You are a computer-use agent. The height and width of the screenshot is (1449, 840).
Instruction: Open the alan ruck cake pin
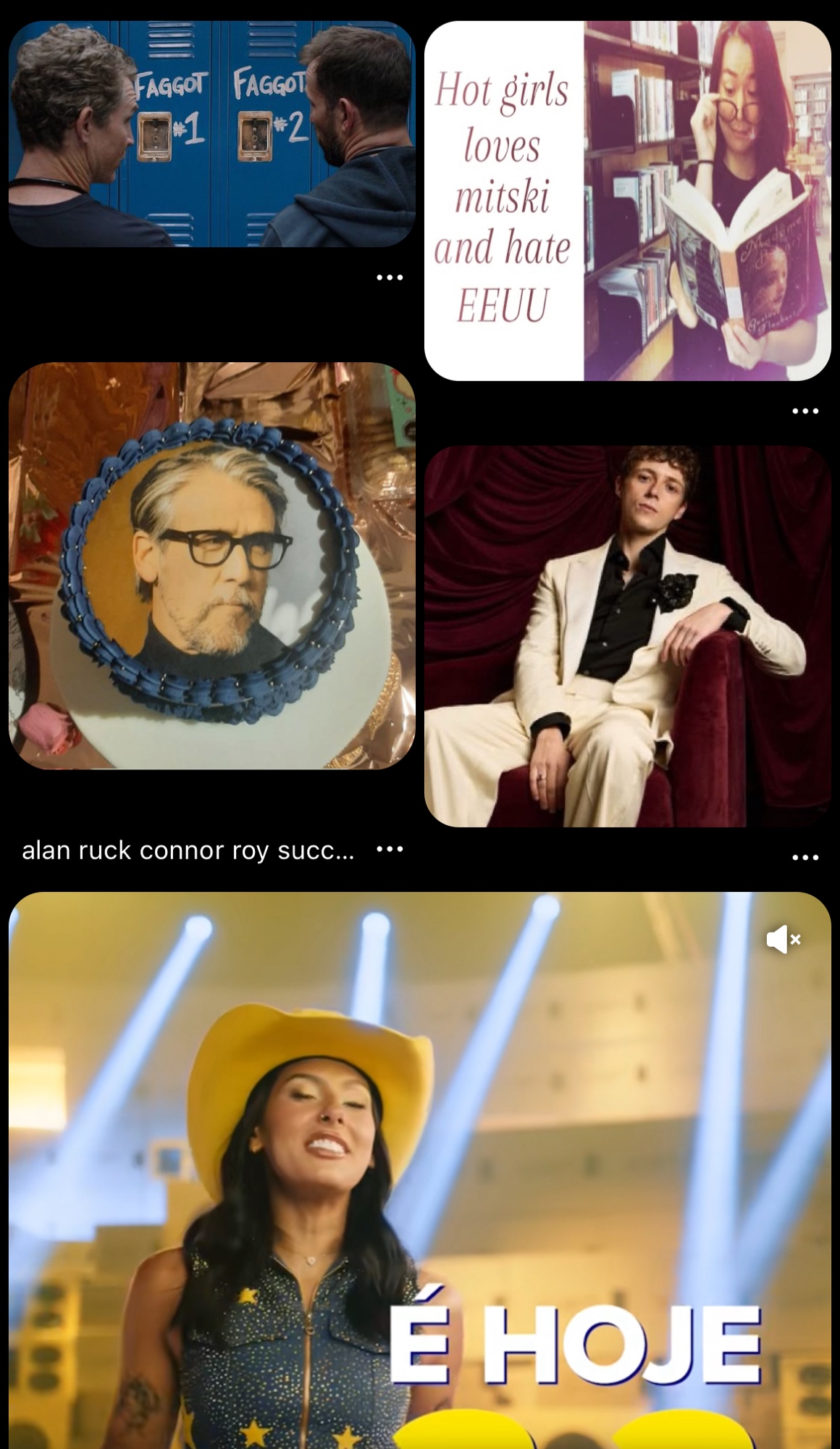211,565
